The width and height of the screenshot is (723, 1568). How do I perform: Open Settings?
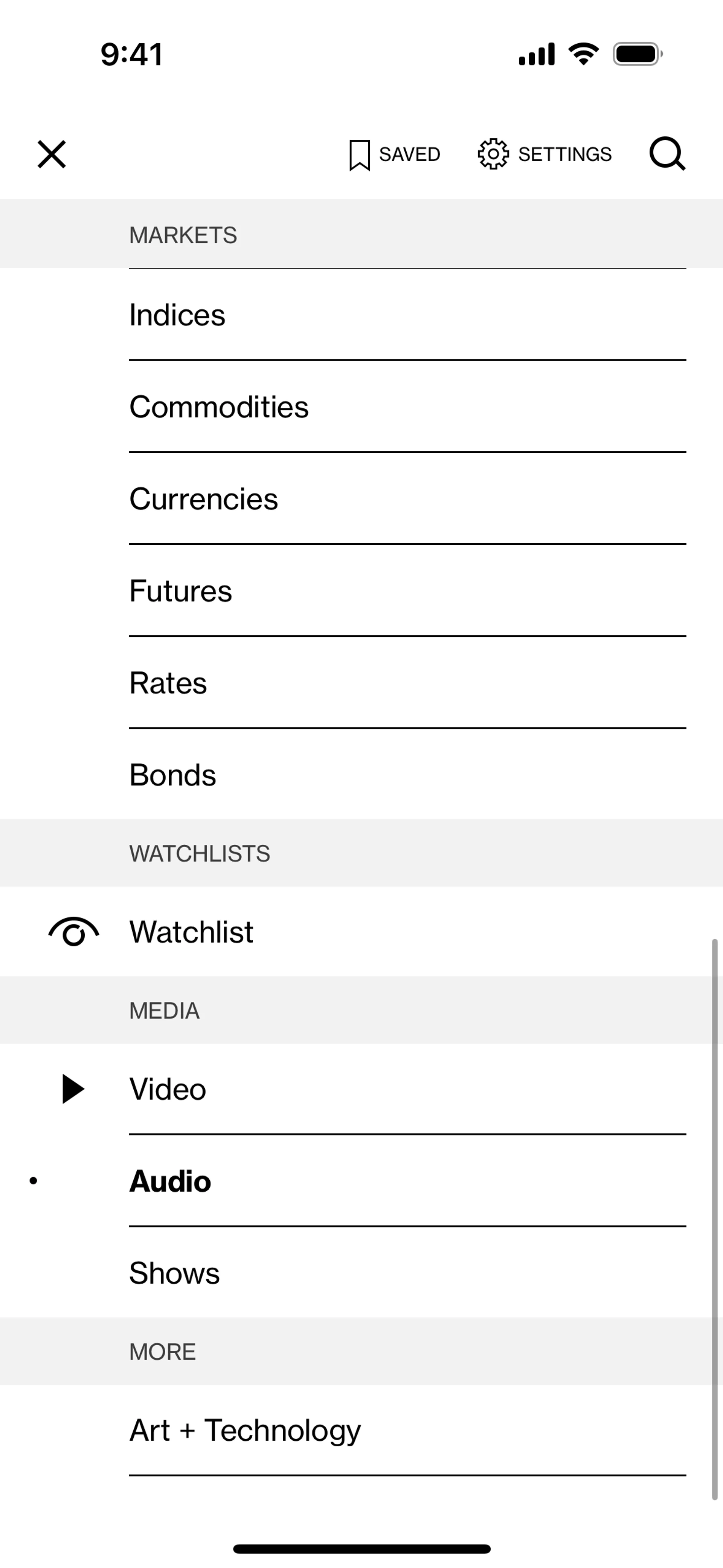point(545,154)
